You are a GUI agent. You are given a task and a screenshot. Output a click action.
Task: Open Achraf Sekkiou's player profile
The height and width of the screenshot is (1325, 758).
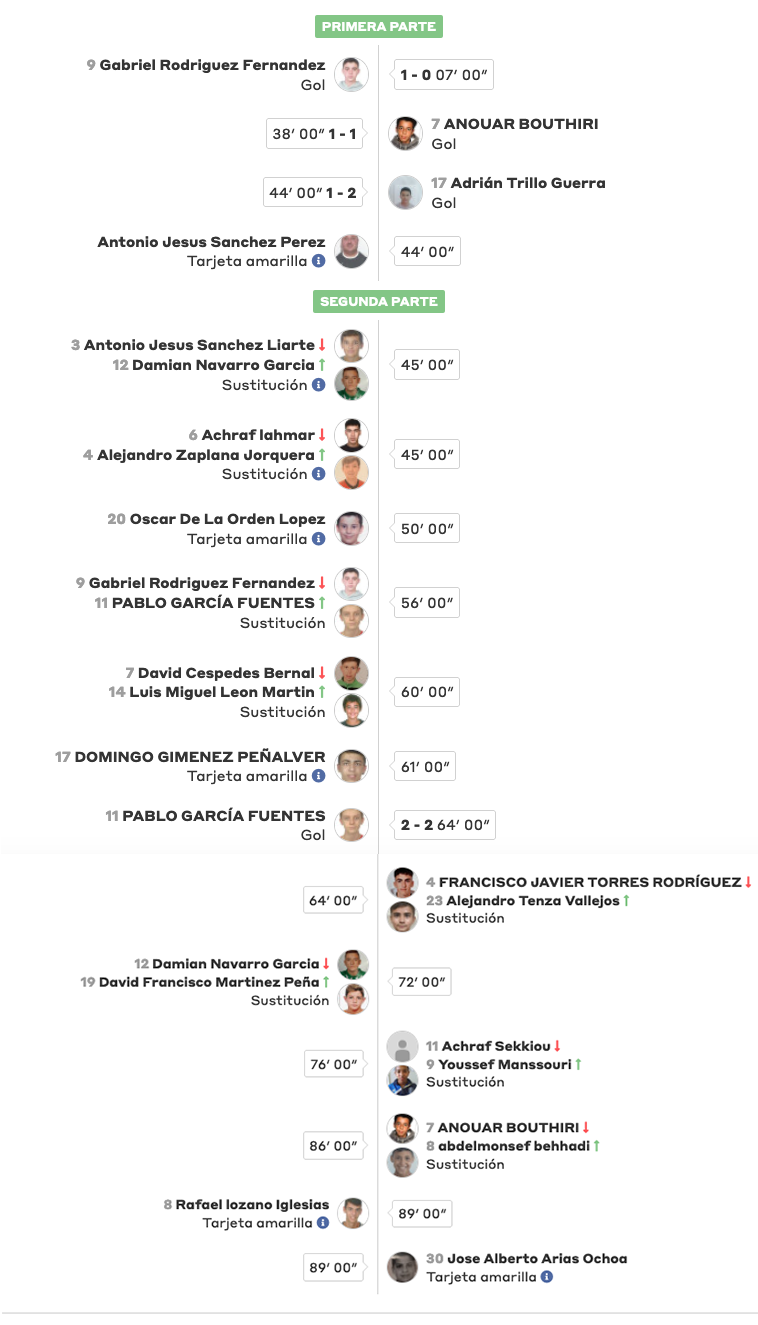(x=495, y=1046)
